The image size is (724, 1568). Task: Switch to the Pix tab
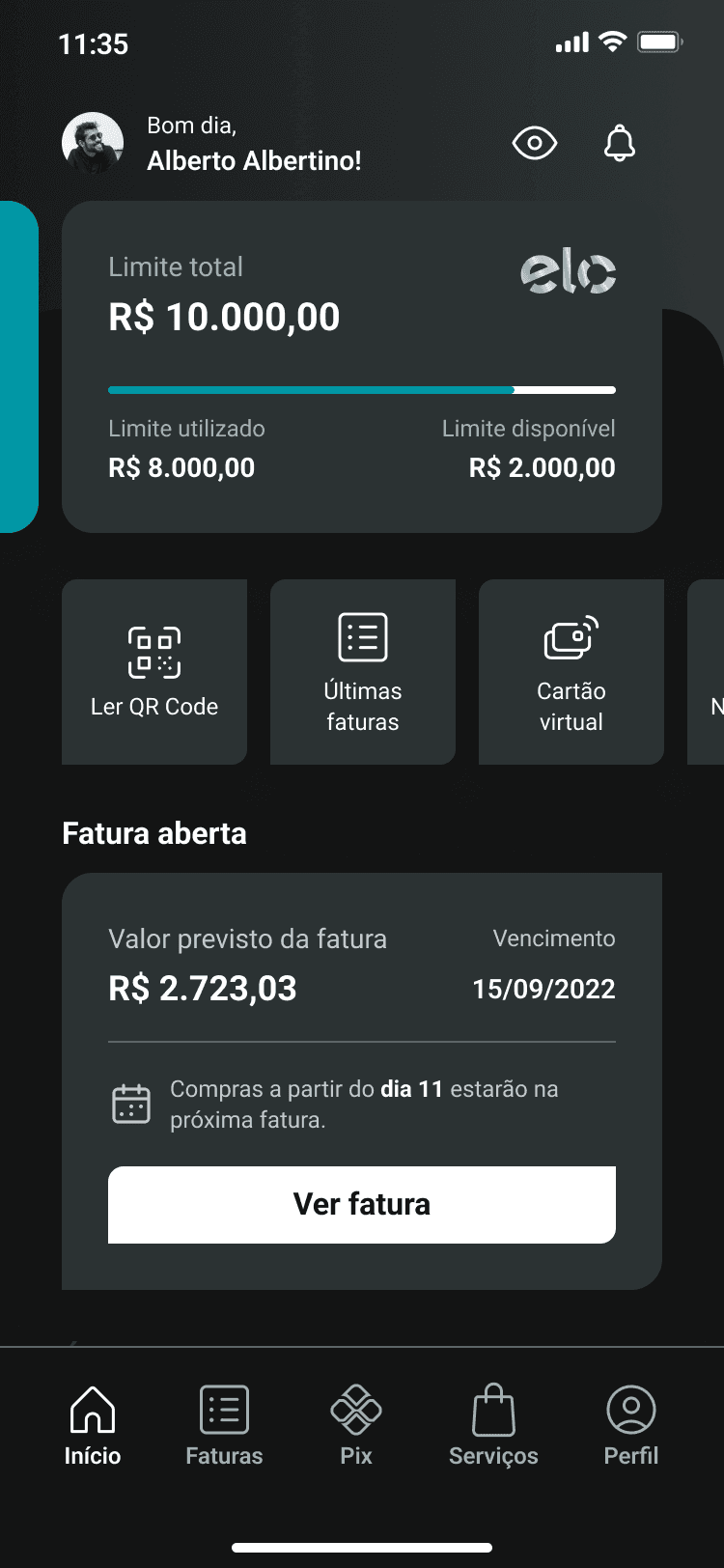pyautogui.click(x=356, y=1426)
